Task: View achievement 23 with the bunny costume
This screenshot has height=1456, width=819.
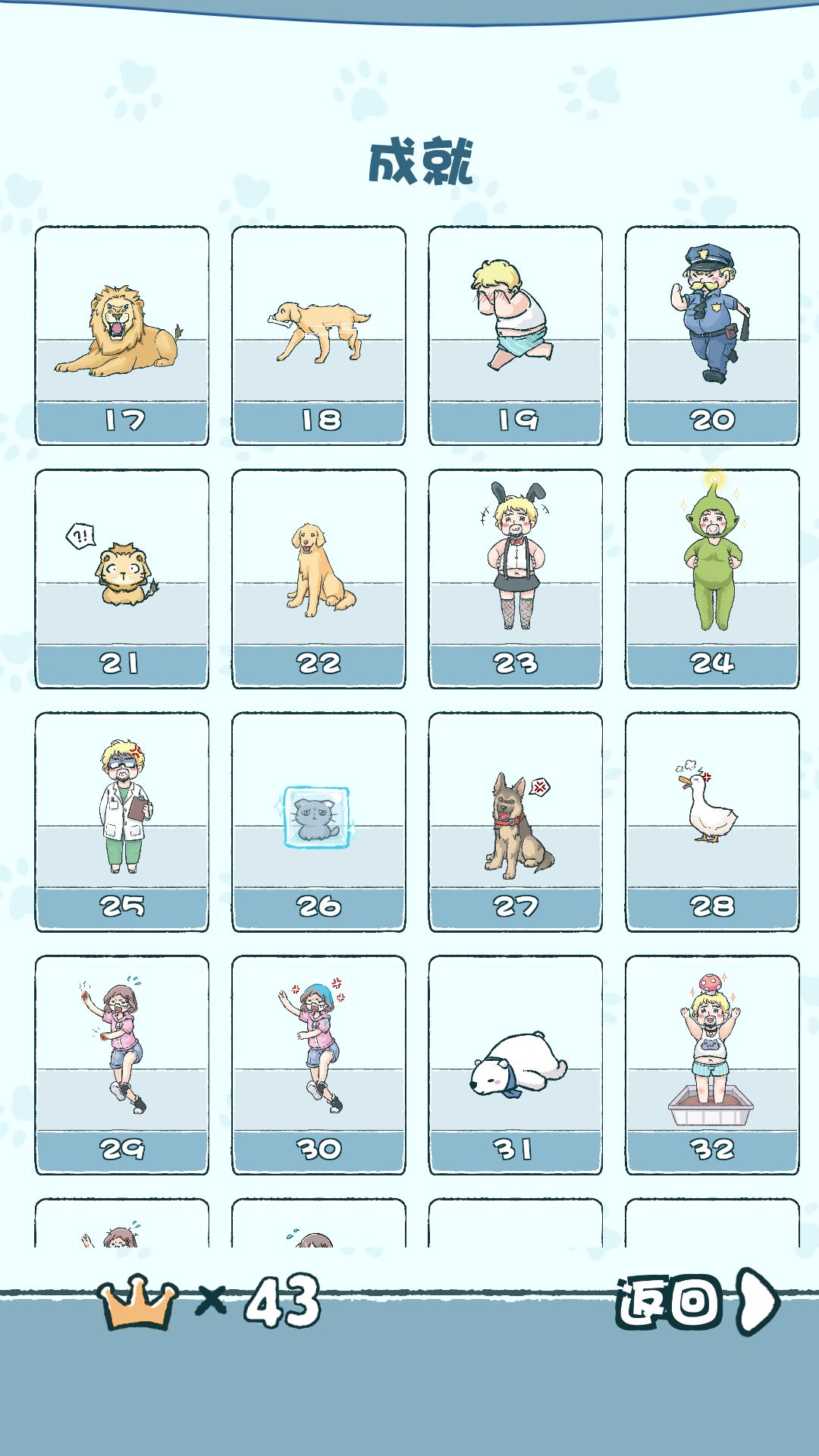Action: [x=516, y=579]
